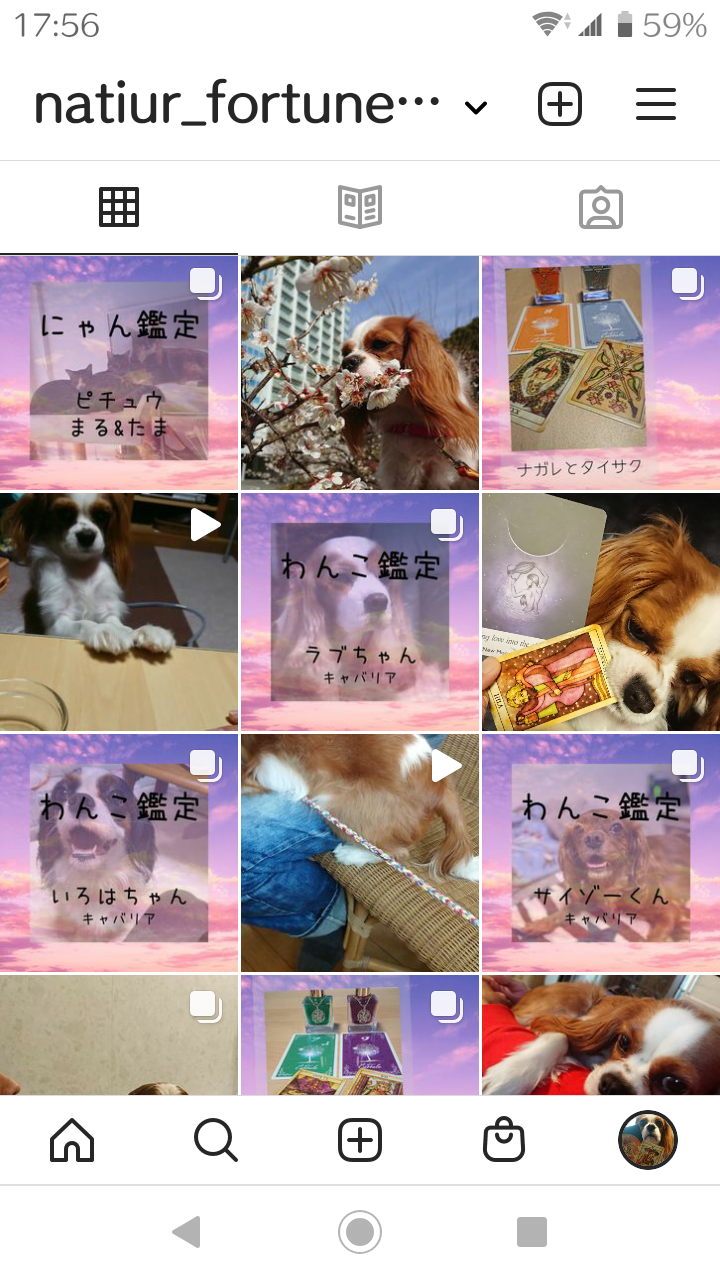Open the profile tab with the dog avatar
Screen dimensions: 720x1280
[648, 1140]
